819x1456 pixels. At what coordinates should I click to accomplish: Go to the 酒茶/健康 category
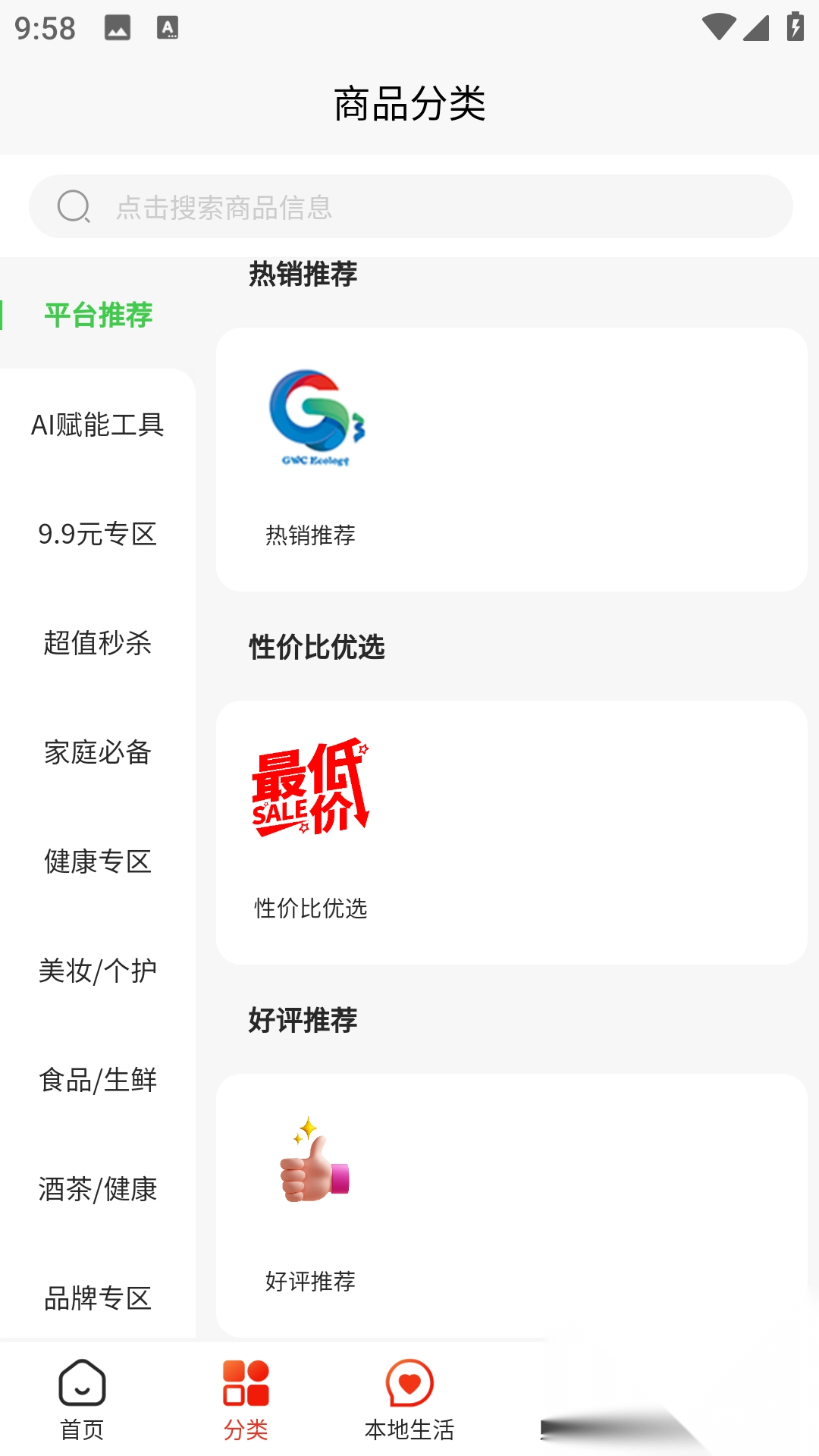[98, 1189]
